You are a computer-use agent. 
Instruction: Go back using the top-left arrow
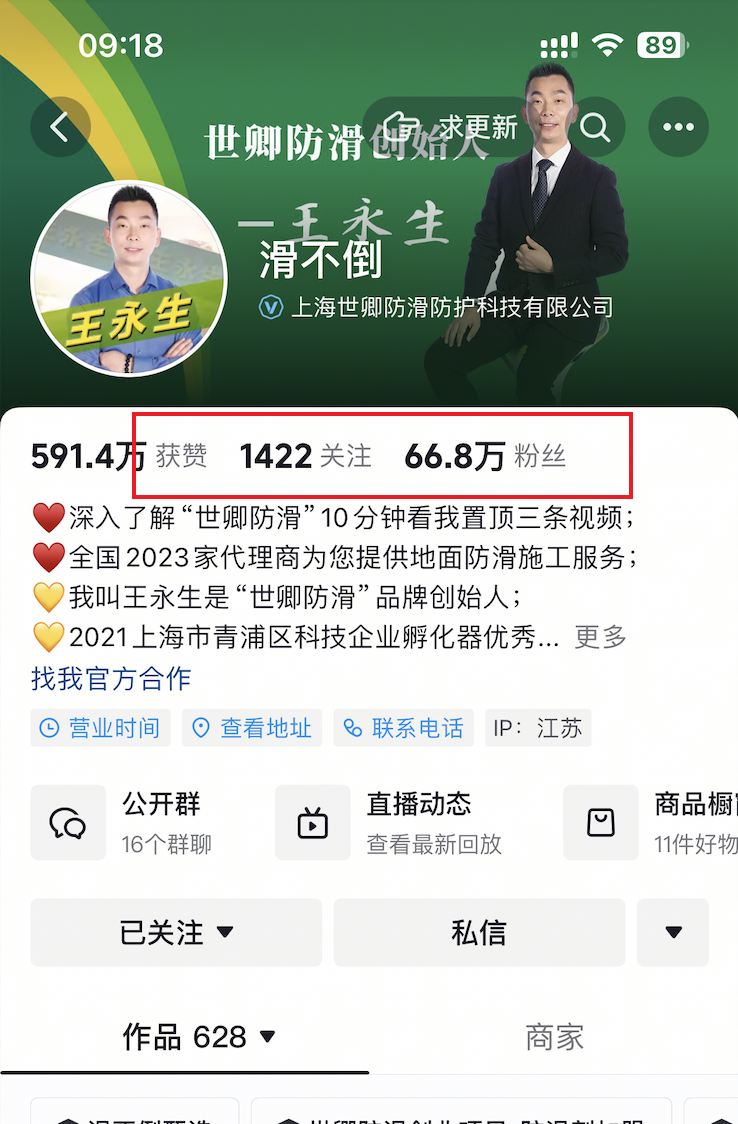(60, 127)
